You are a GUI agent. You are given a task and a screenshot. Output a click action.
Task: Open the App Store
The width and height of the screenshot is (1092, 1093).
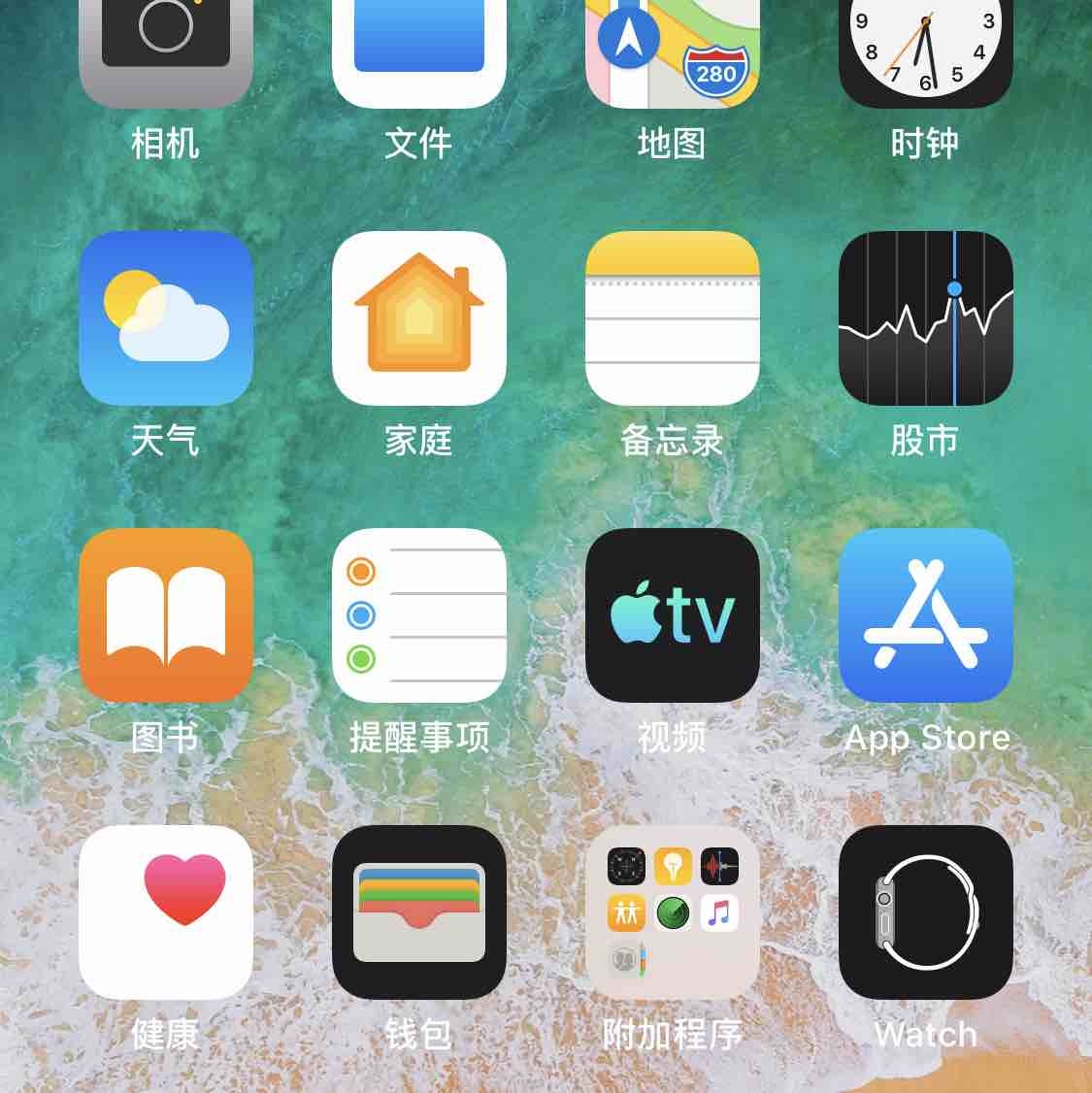tap(926, 615)
